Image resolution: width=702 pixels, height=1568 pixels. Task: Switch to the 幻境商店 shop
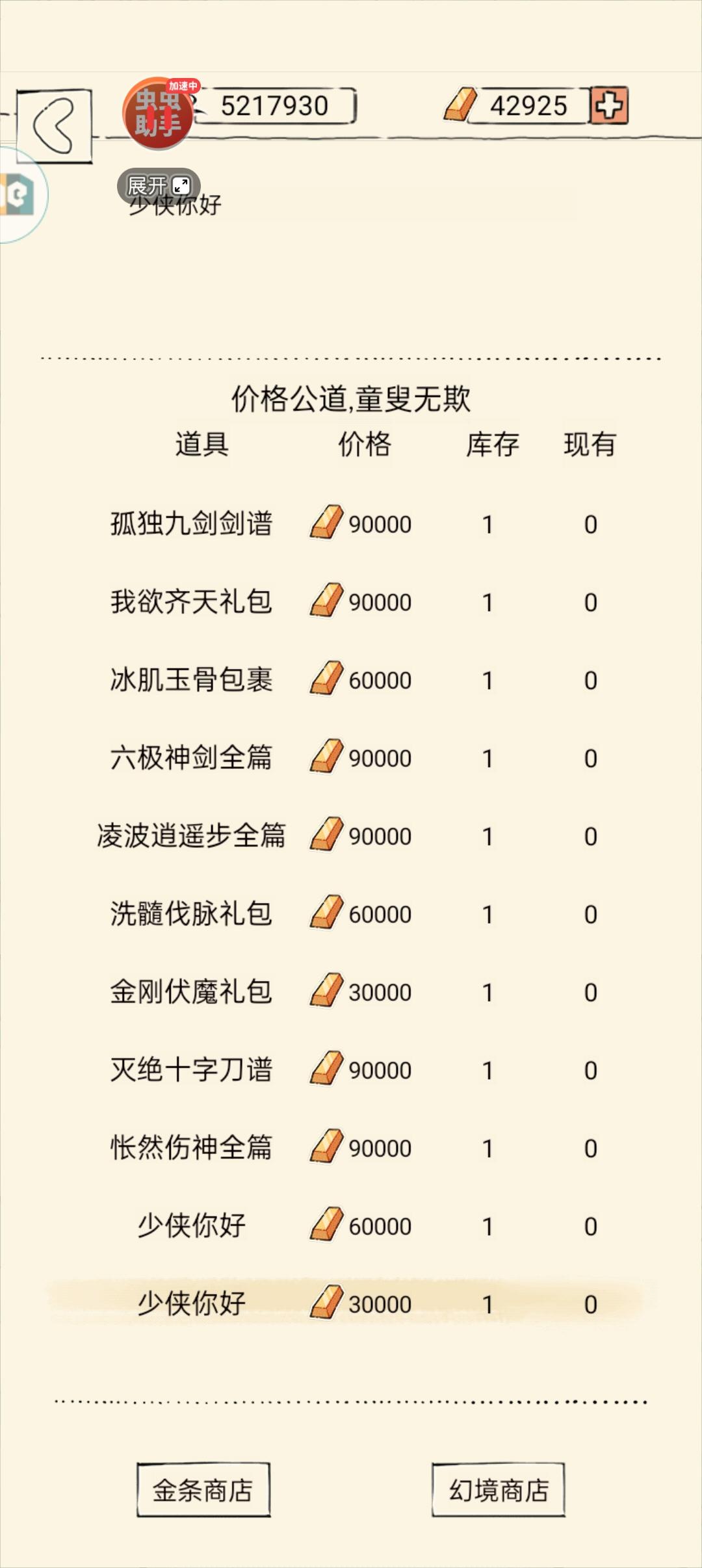(x=499, y=1490)
